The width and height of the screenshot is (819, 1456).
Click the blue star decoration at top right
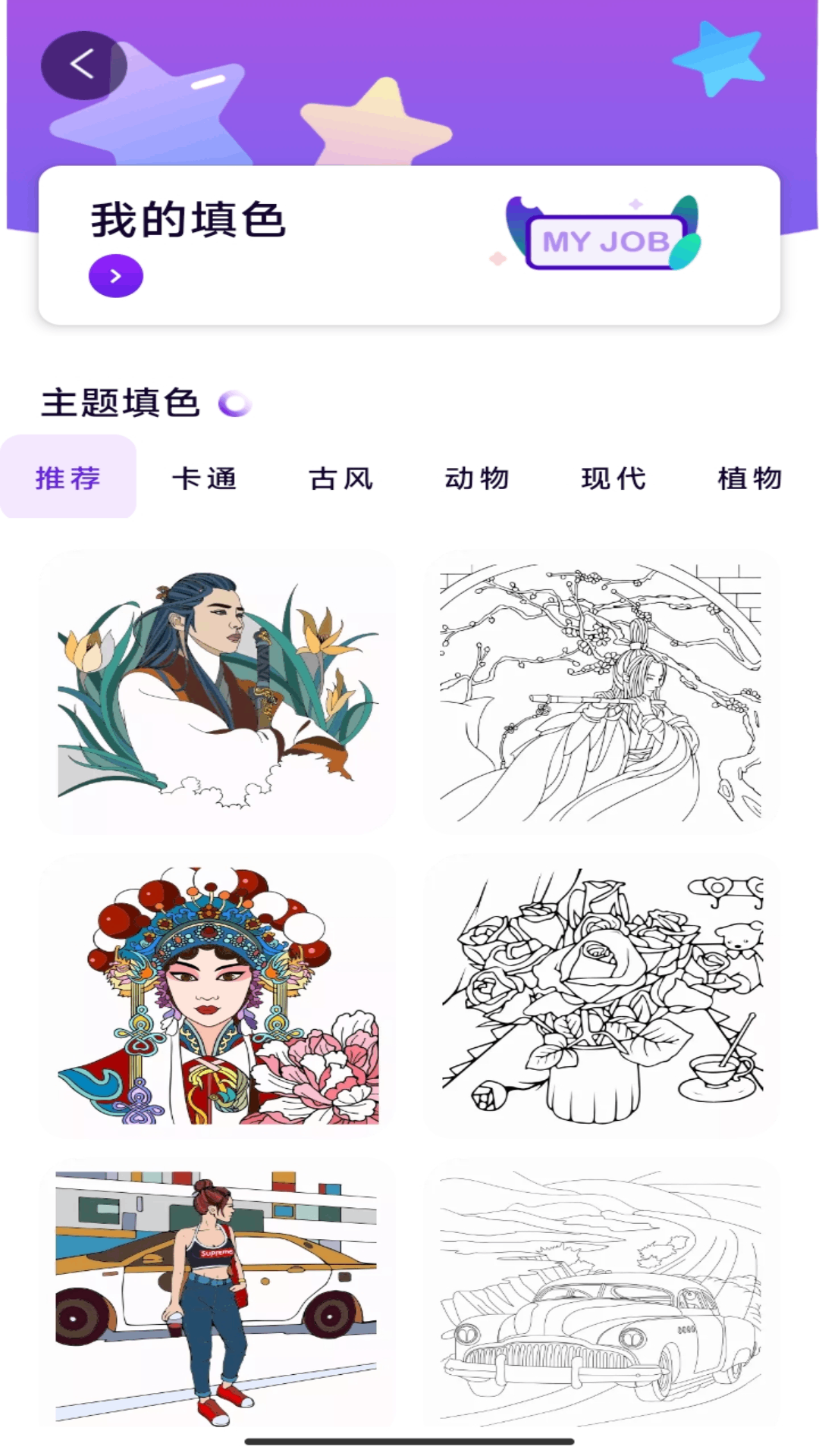pyautogui.click(x=717, y=61)
